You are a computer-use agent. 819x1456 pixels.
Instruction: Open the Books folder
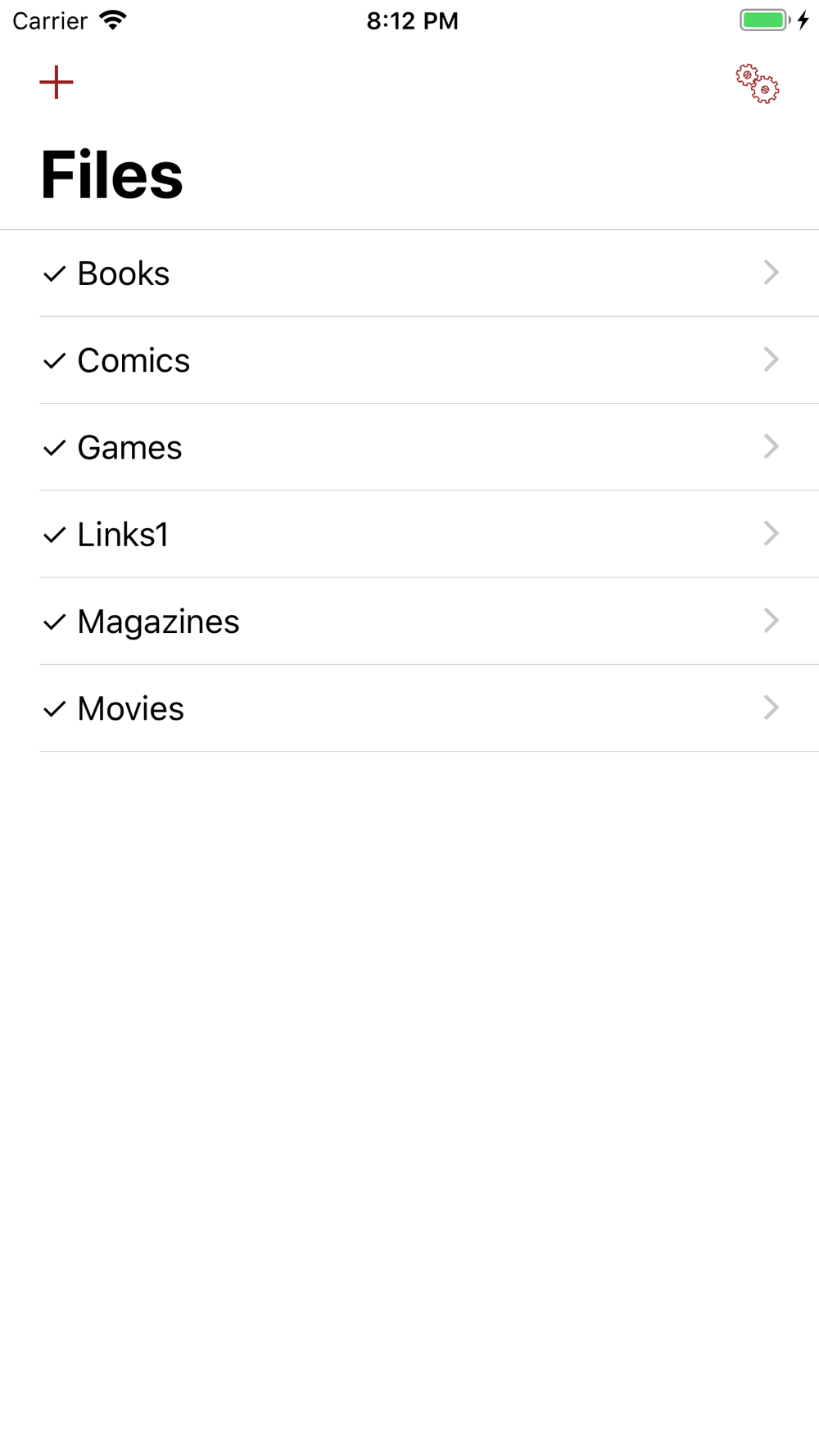pos(409,274)
